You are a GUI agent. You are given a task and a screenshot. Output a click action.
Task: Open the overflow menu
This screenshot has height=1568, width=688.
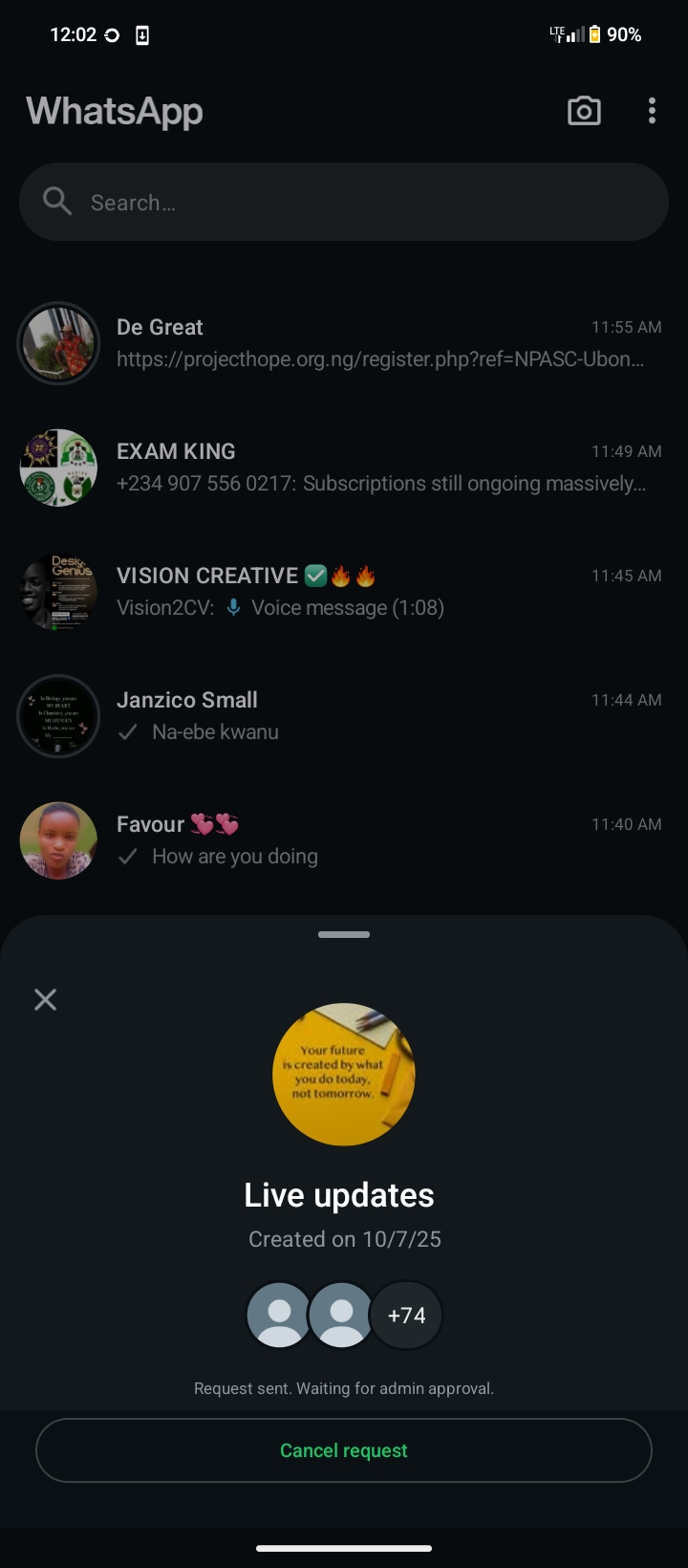(652, 111)
